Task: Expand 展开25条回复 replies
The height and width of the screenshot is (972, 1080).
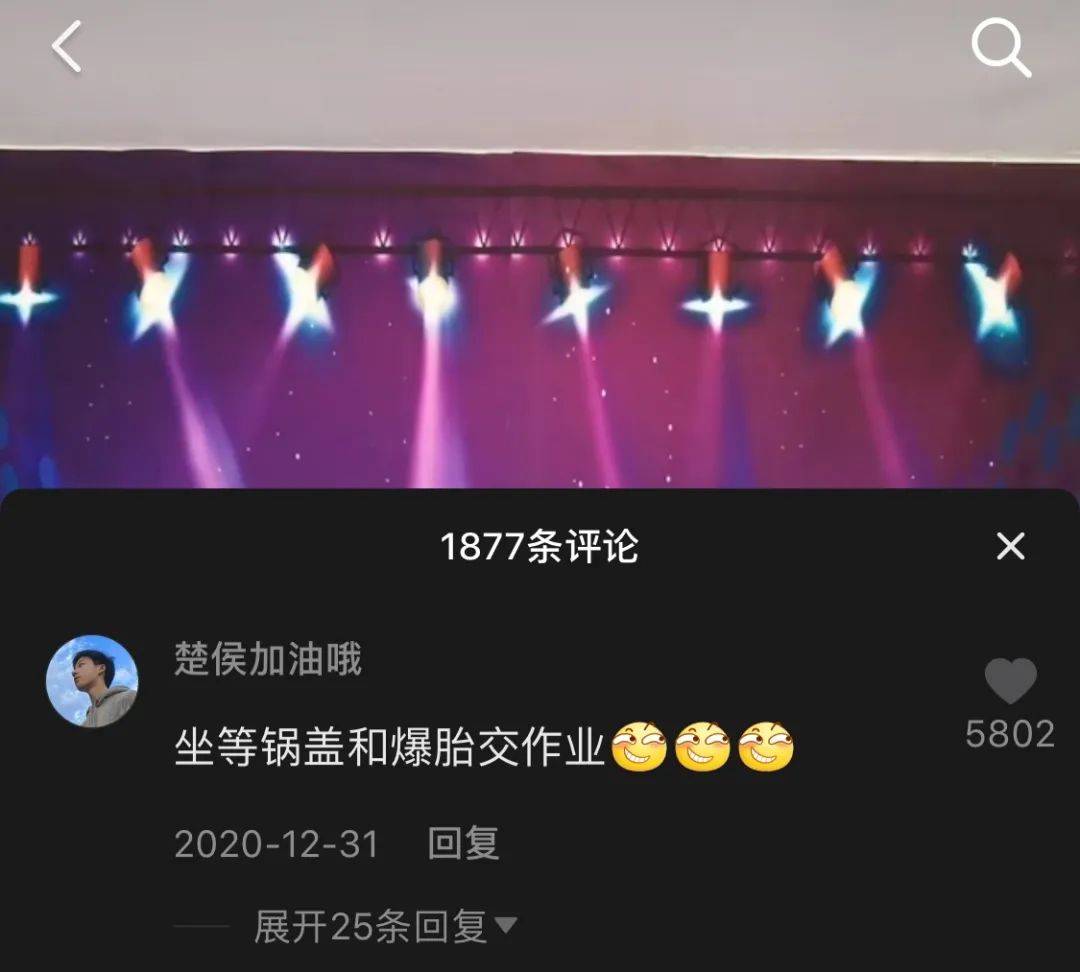Action: tap(385, 927)
